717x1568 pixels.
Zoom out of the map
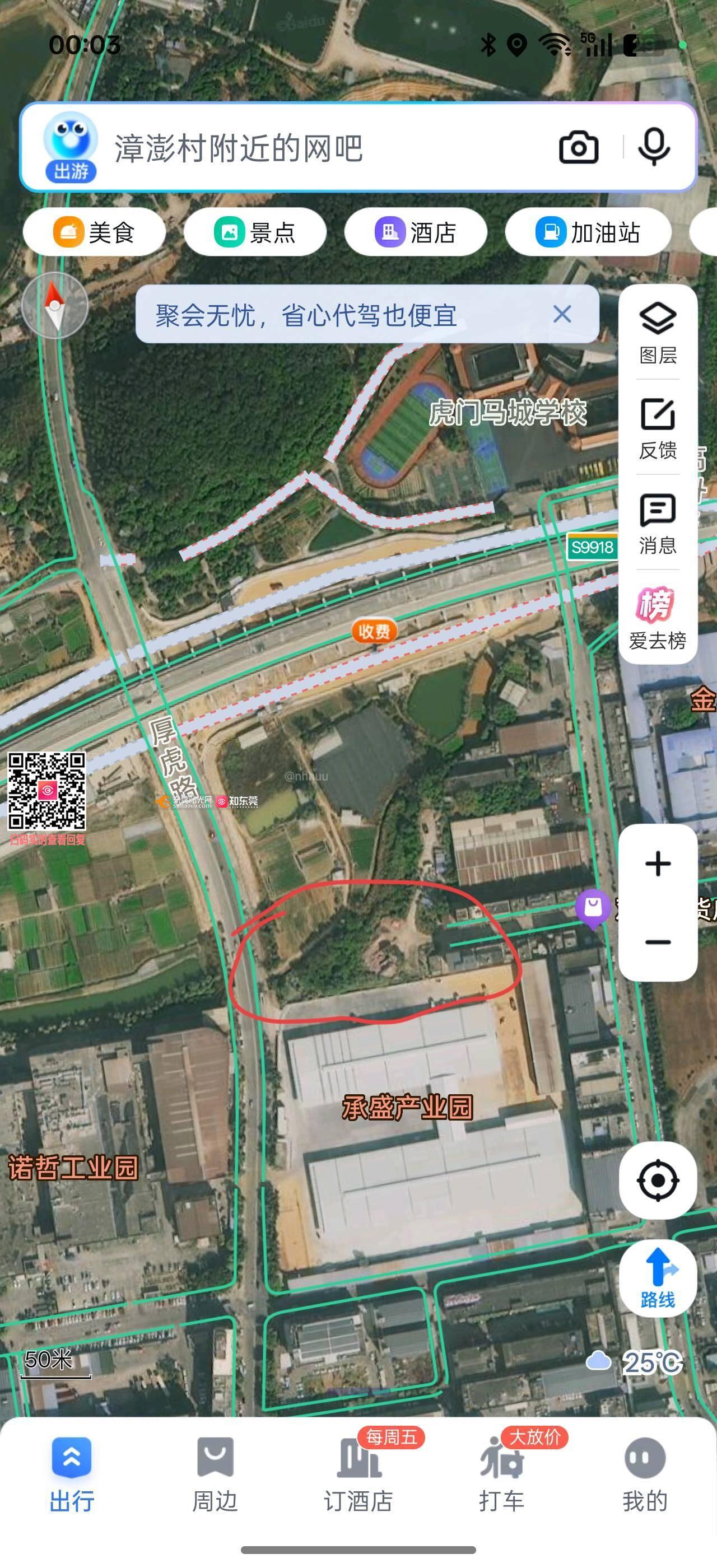click(x=658, y=942)
